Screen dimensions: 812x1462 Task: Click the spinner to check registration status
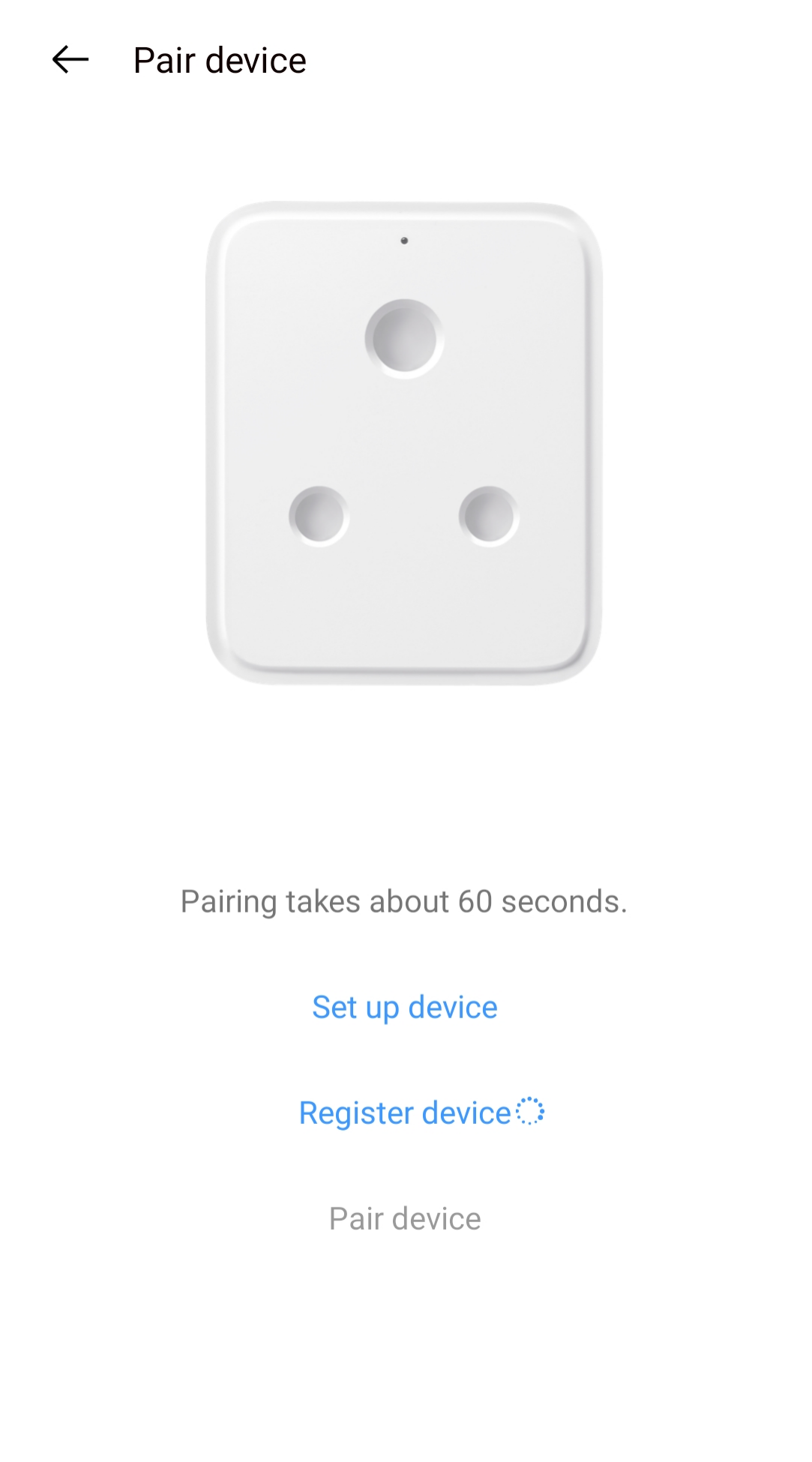(529, 1113)
